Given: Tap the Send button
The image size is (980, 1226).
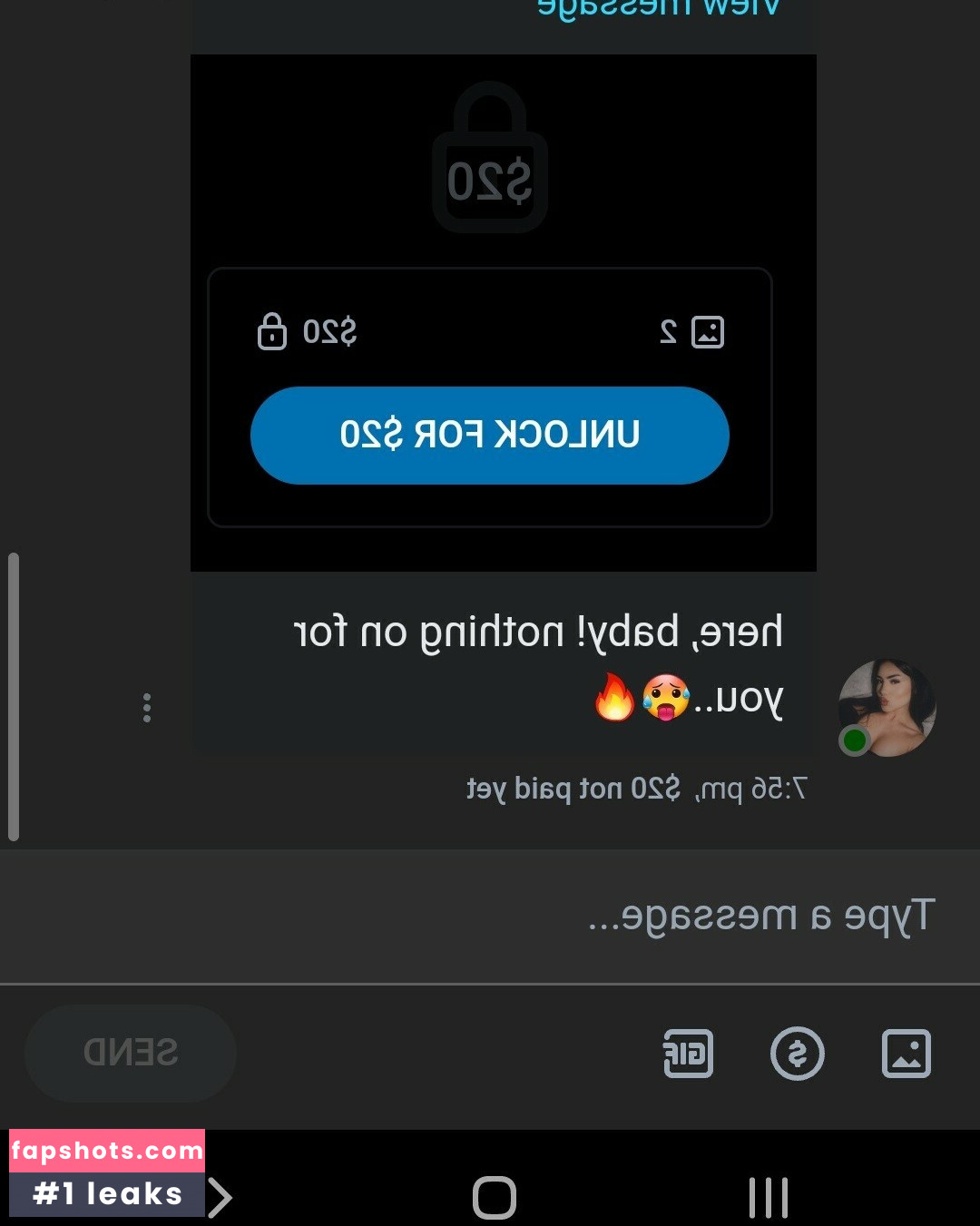Looking at the screenshot, I should [x=131, y=1053].
